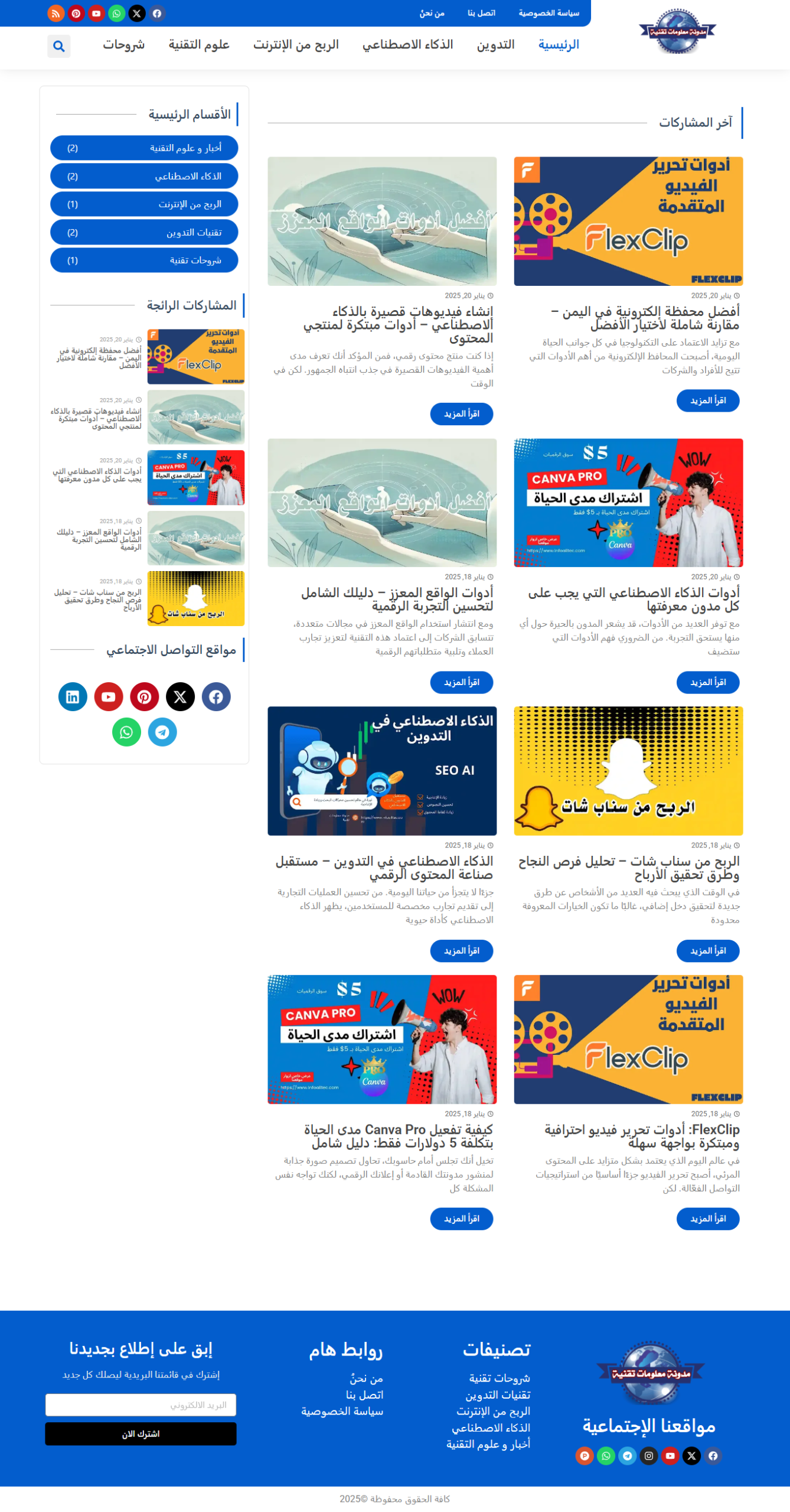Open the التدوين navigation item

click(495, 45)
